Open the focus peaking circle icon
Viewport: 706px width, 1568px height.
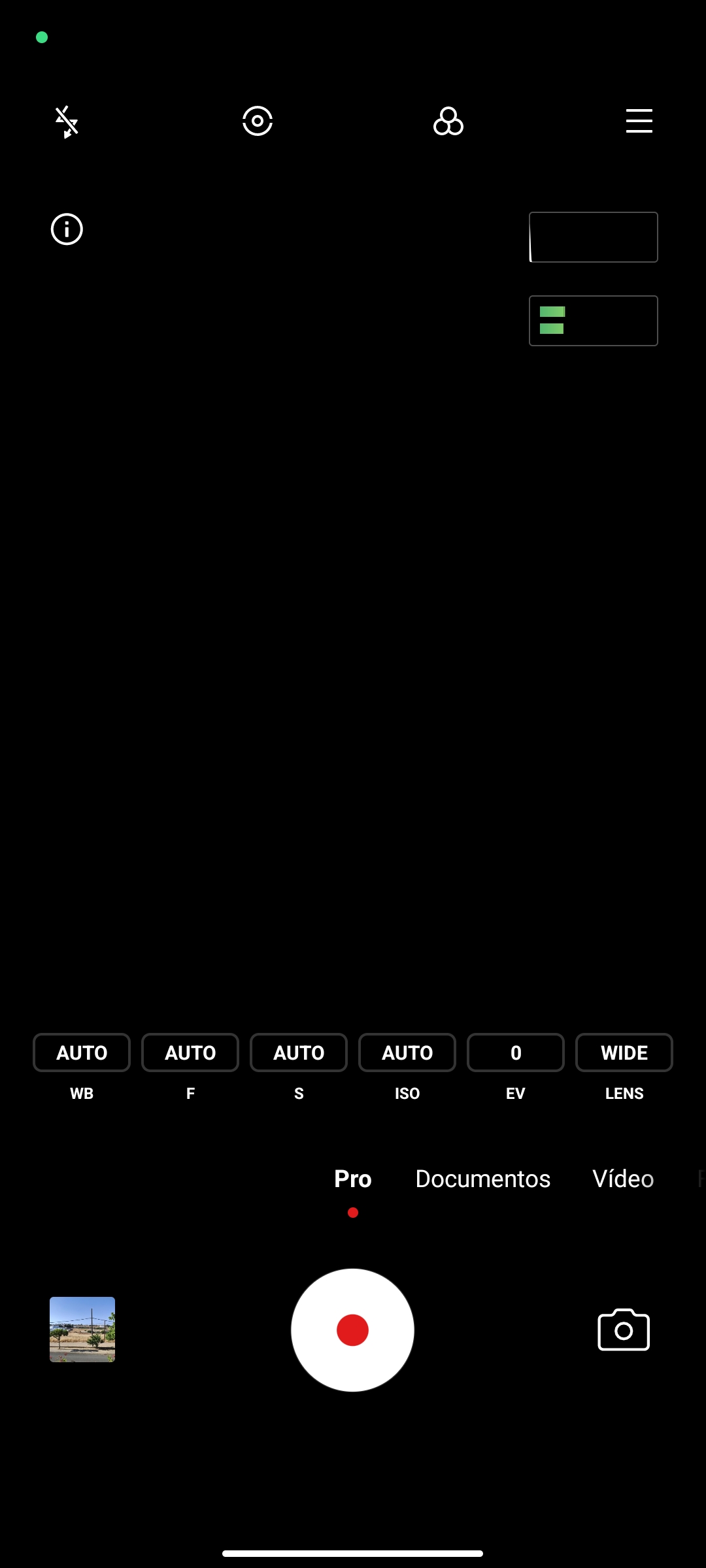click(258, 122)
